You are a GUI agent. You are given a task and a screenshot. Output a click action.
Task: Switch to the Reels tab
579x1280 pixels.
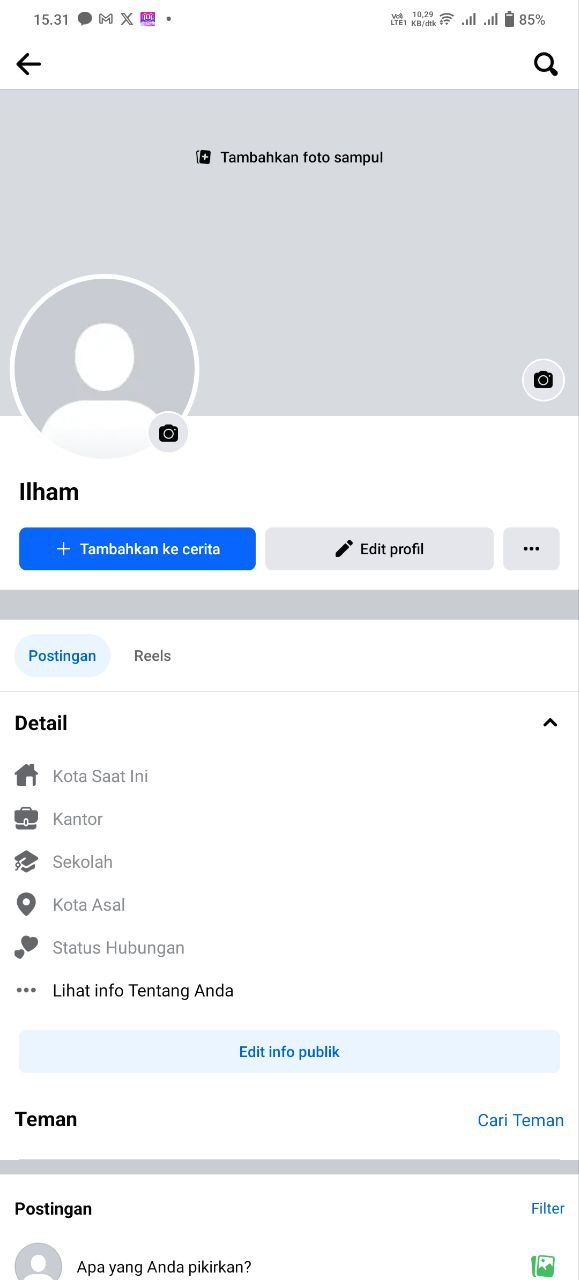click(152, 656)
